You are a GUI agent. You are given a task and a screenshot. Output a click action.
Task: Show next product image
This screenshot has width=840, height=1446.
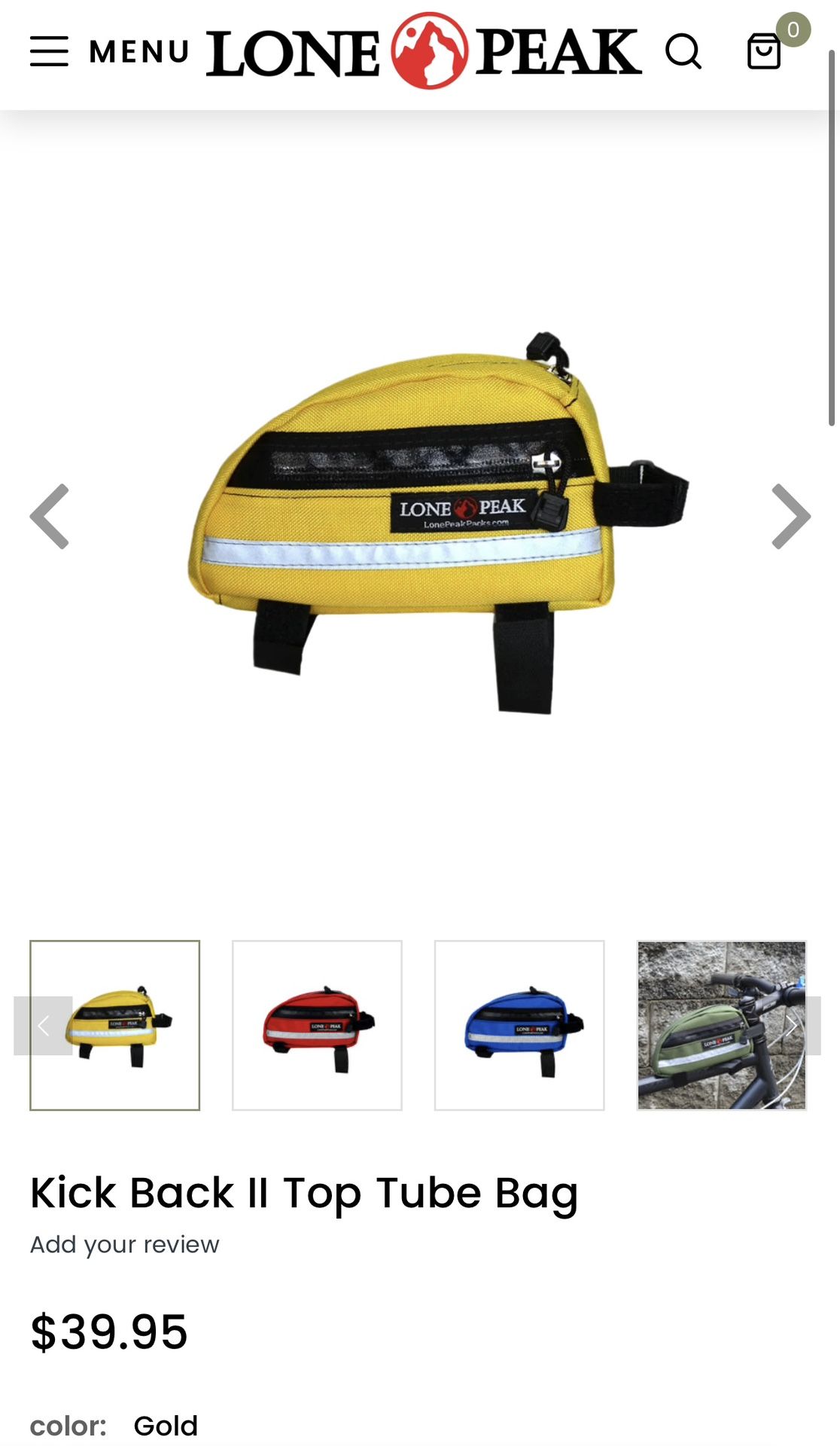click(x=790, y=516)
